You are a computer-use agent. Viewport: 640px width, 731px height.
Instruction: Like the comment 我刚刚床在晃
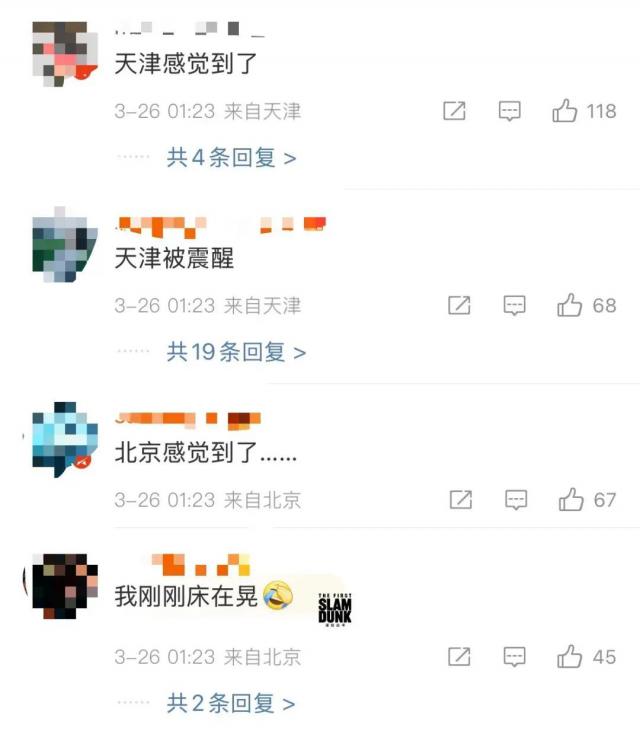click(x=570, y=657)
